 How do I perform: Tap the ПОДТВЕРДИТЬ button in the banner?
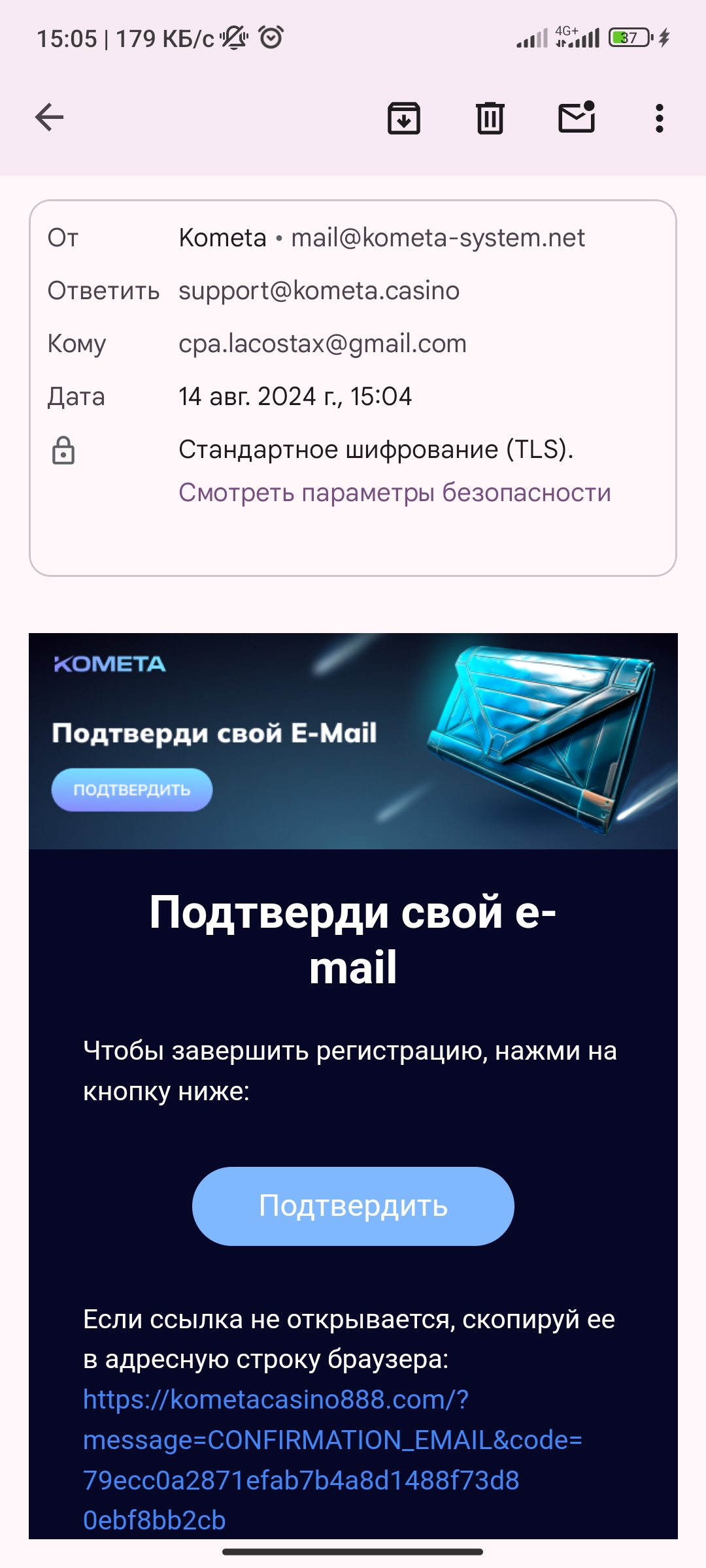click(132, 790)
